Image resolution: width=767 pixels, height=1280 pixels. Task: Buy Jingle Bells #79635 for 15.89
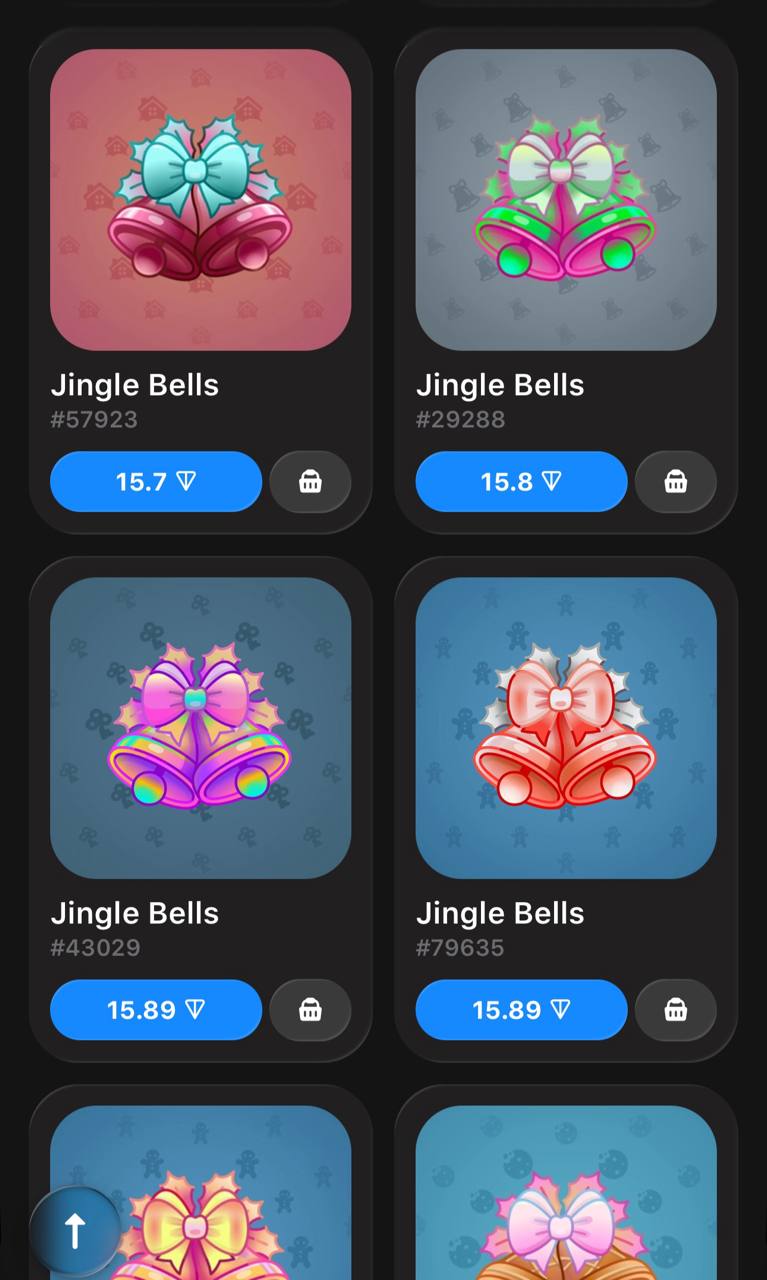tap(521, 1010)
